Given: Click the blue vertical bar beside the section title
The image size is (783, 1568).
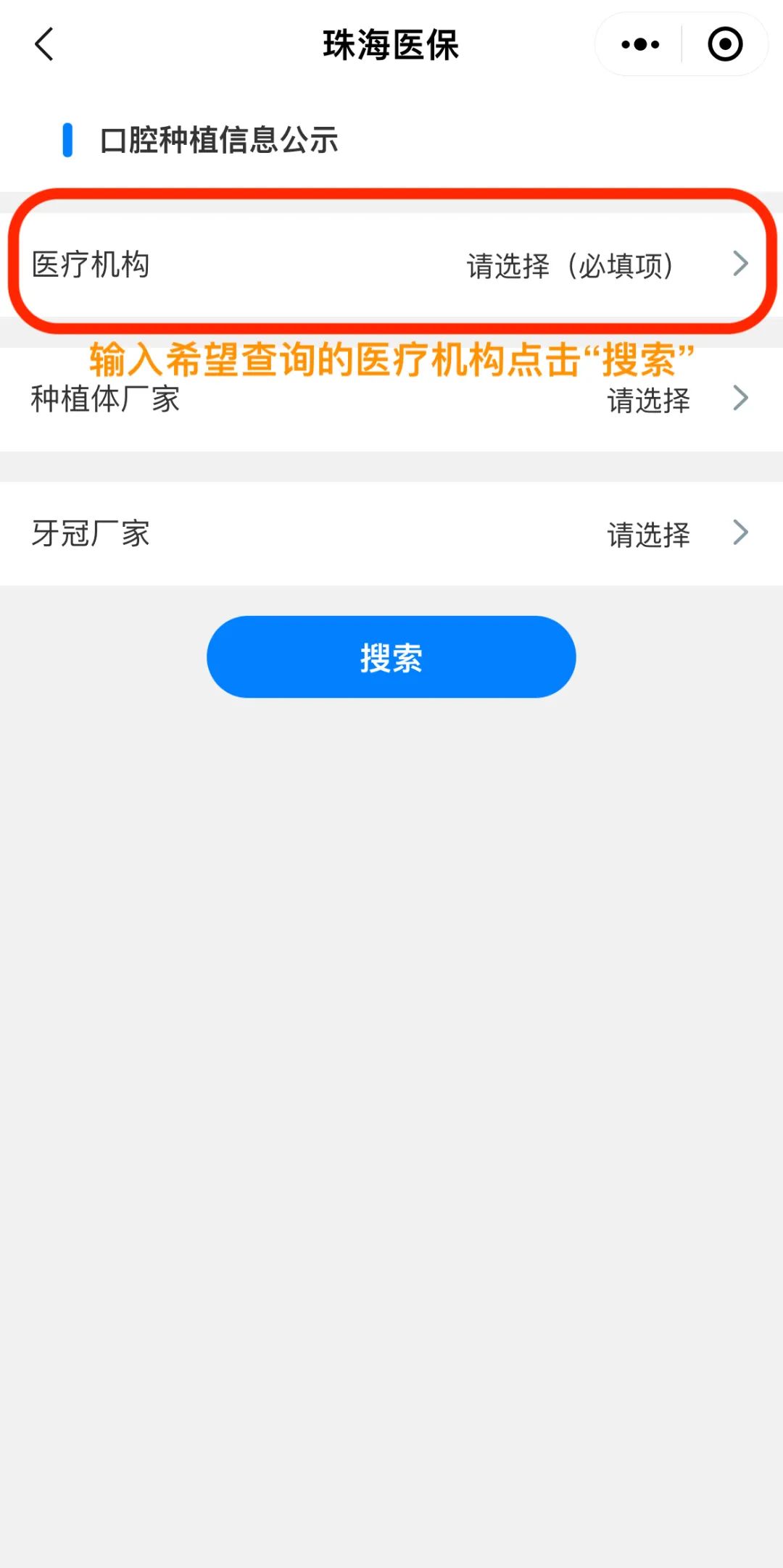Looking at the screenshot, I should [x=67, y=139].
